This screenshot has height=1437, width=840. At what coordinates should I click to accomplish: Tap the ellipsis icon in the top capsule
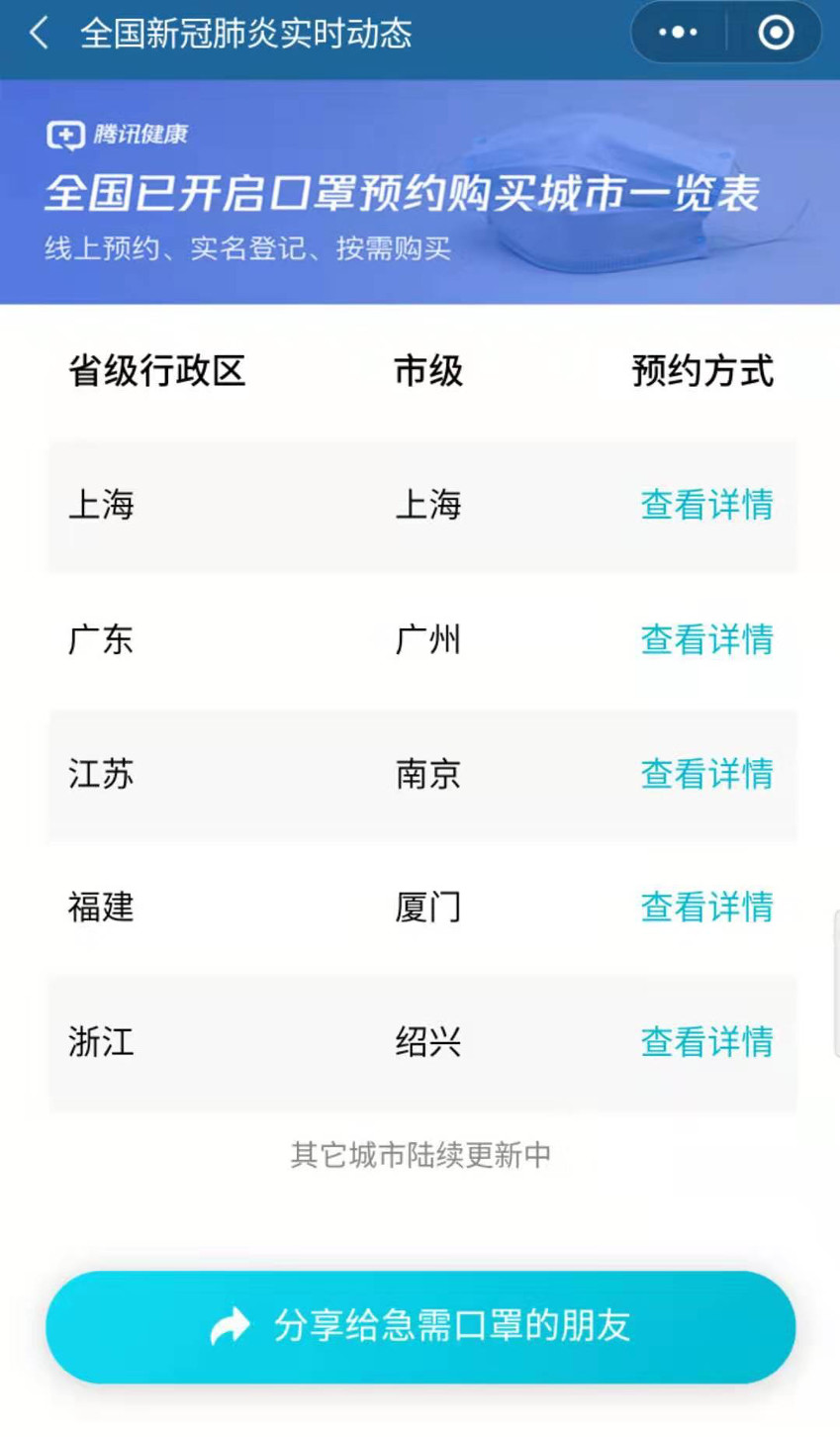click(676, 33)
